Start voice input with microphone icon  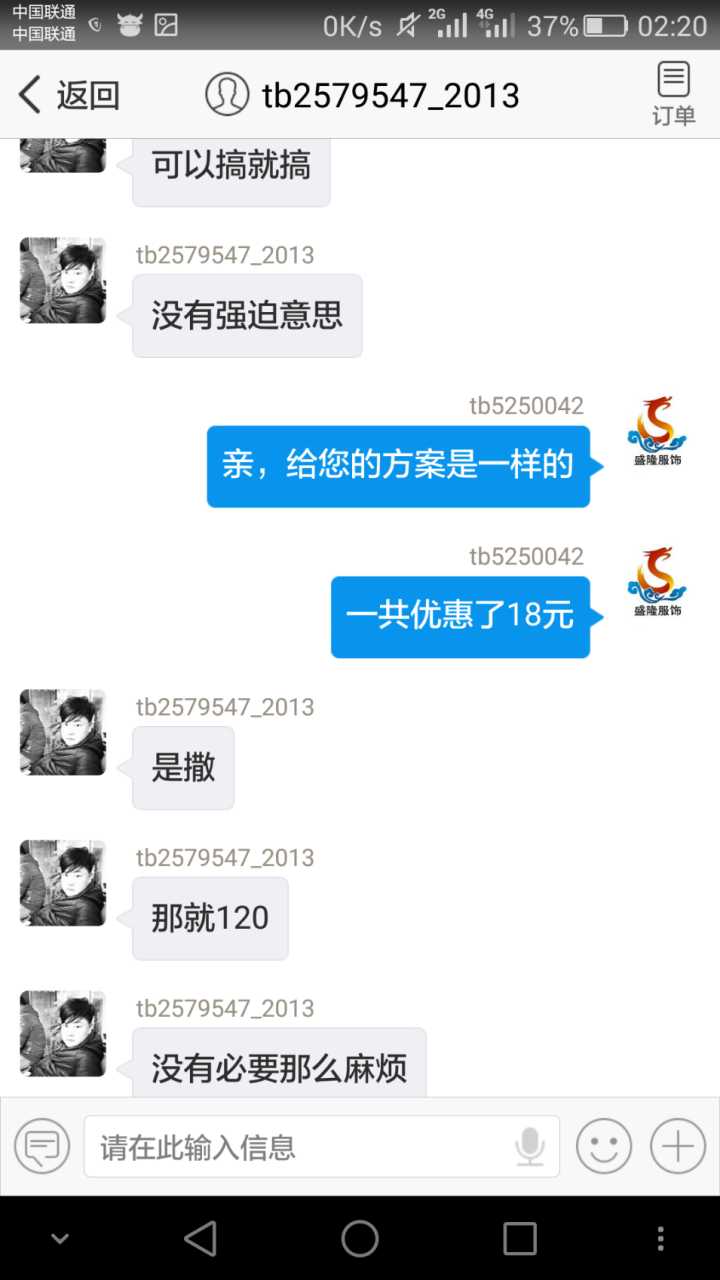[x=530, y=1146]
